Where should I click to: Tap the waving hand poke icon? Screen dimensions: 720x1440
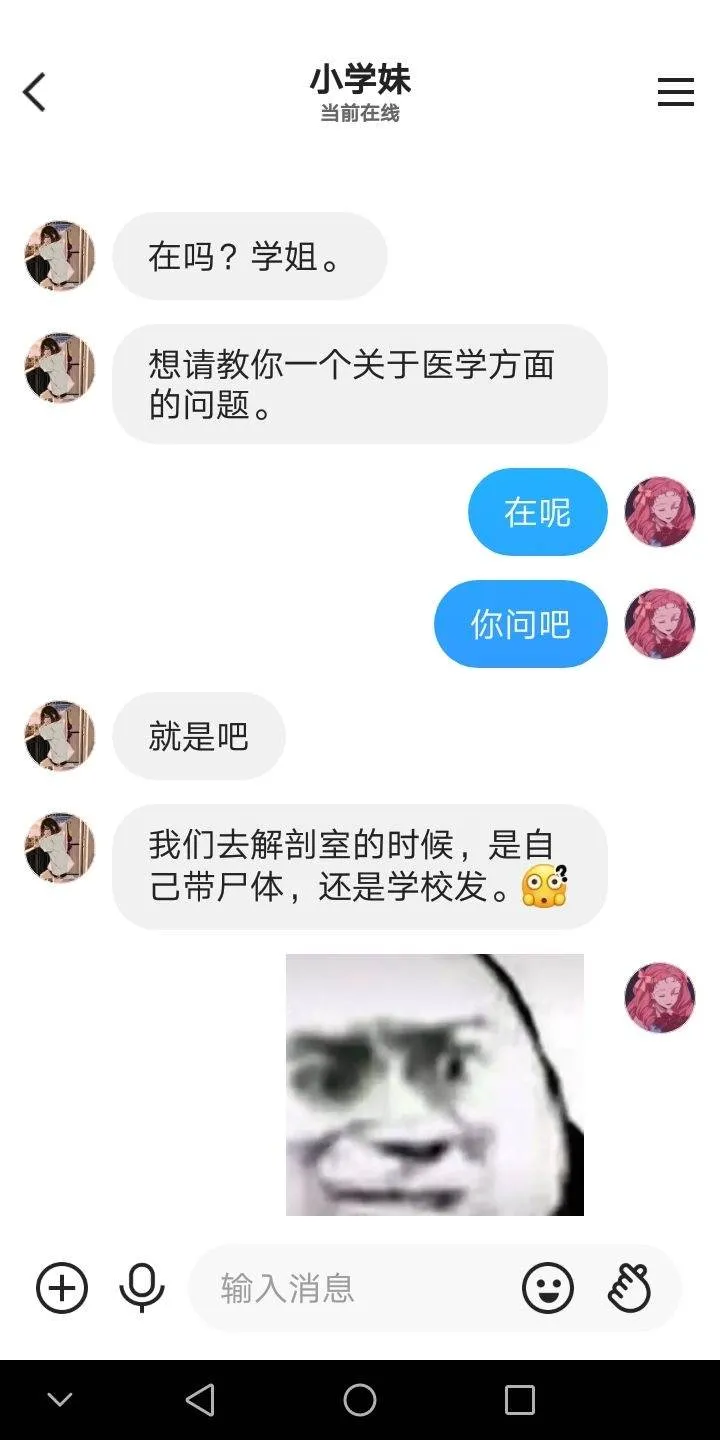point(629,1287)
